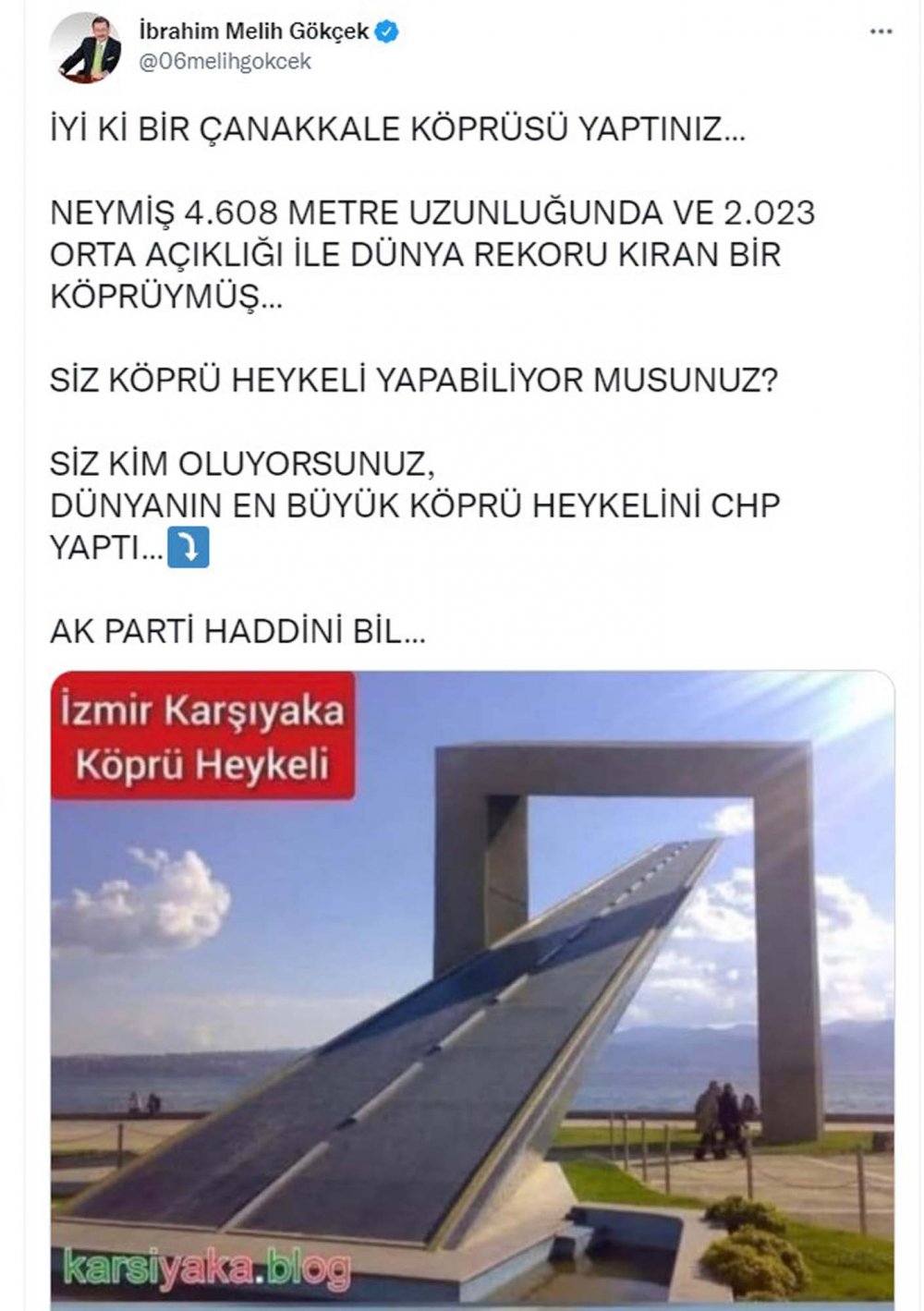Open the tweet's overflow menu
924x1311 pixels.
point(881,32)
